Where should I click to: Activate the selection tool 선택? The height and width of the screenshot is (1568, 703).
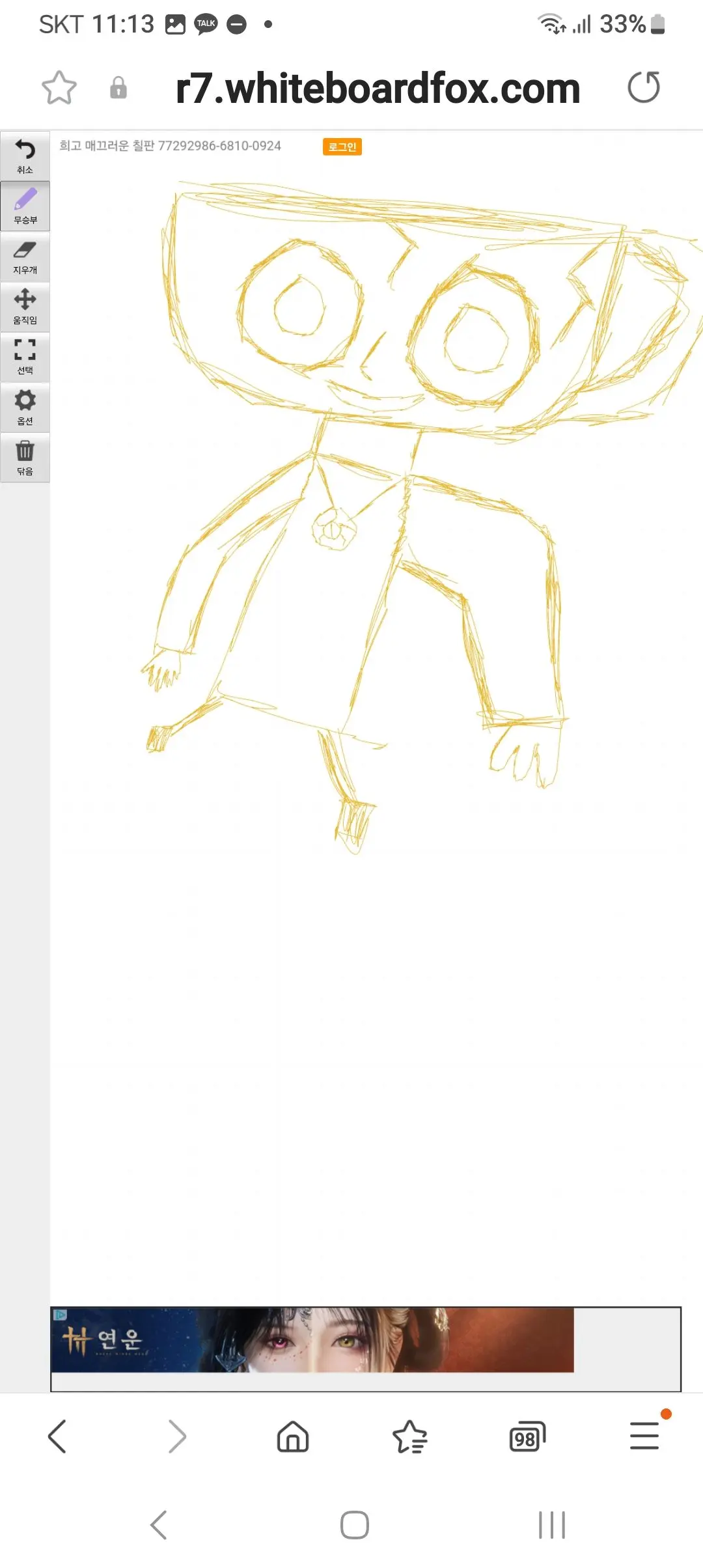point(25,357)
